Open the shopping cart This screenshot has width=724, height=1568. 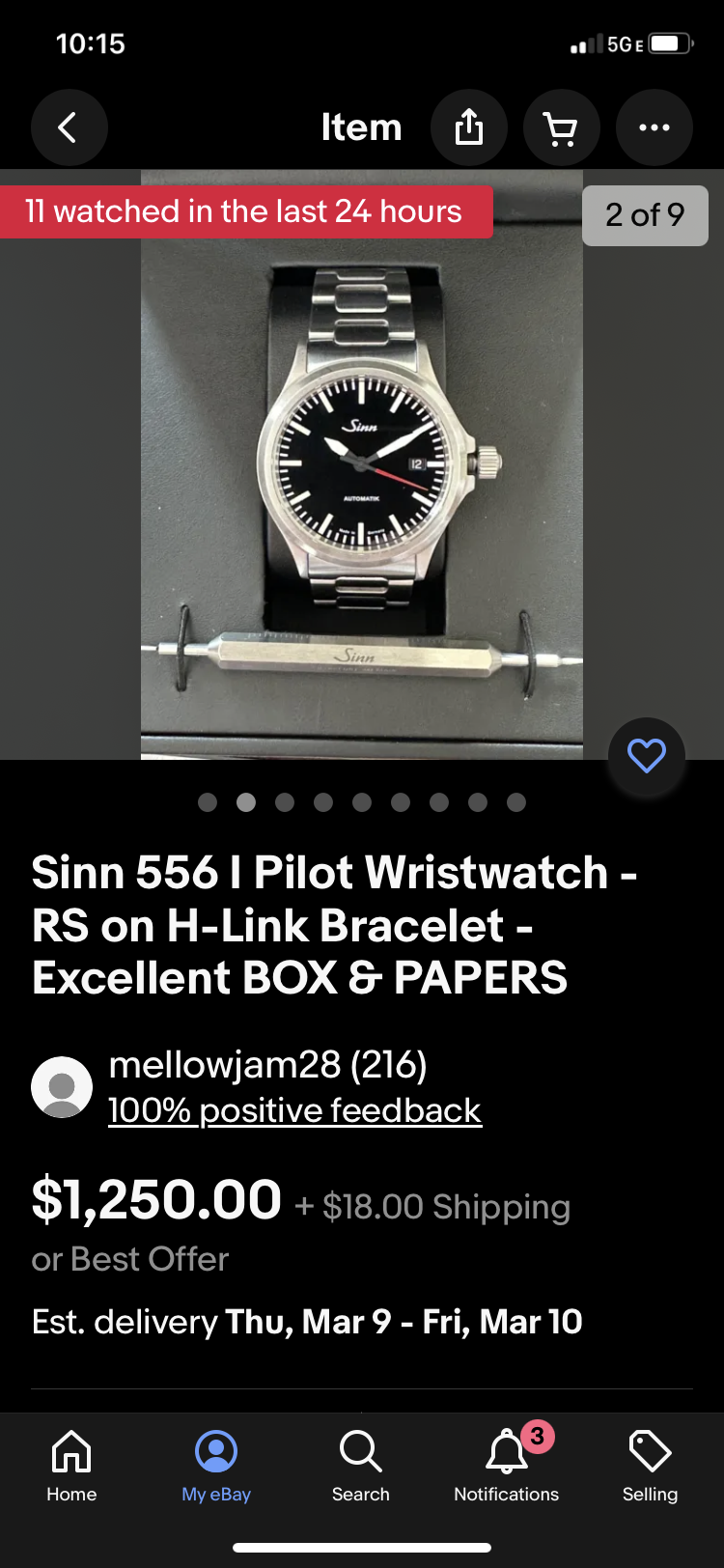click(561, 127)
